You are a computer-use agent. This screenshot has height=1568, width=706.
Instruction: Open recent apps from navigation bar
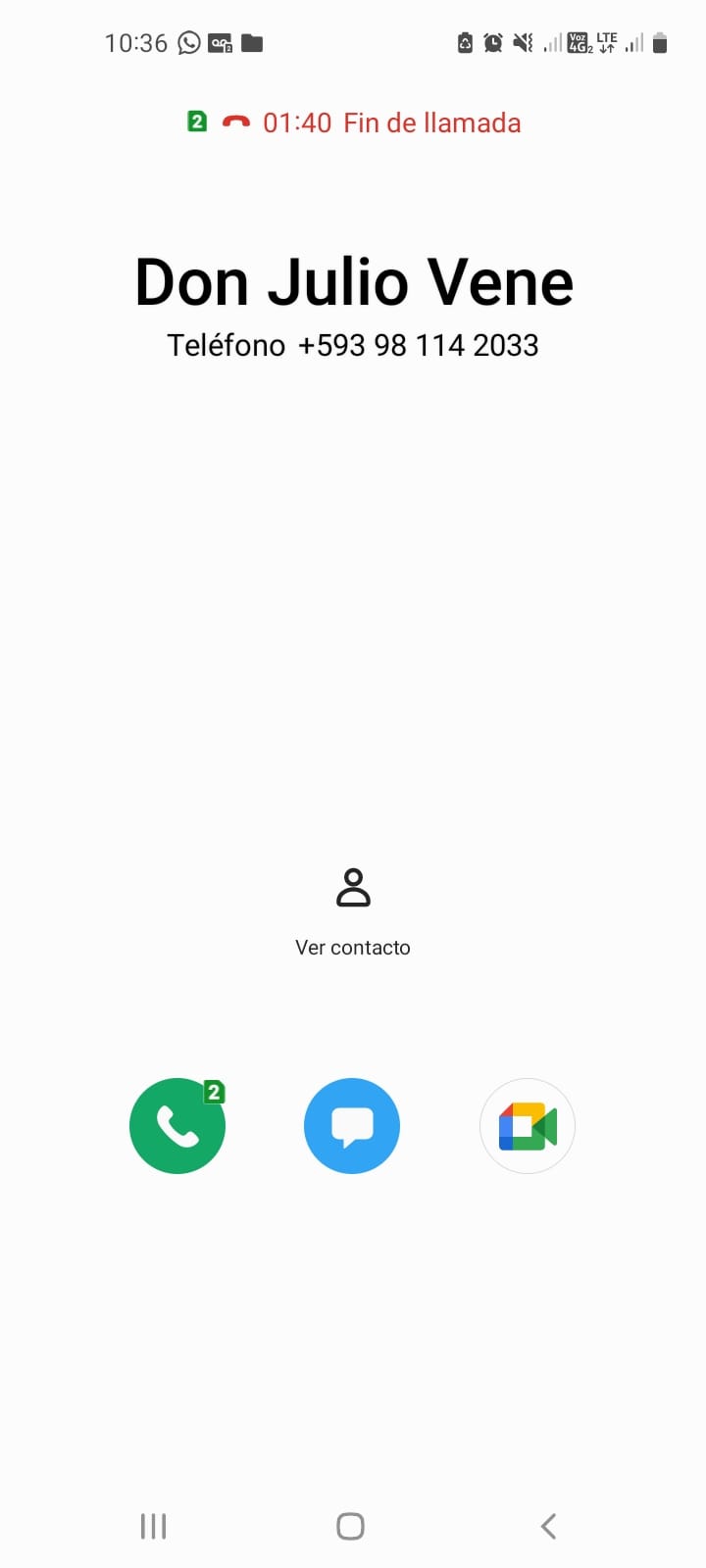pos(154,1526)
